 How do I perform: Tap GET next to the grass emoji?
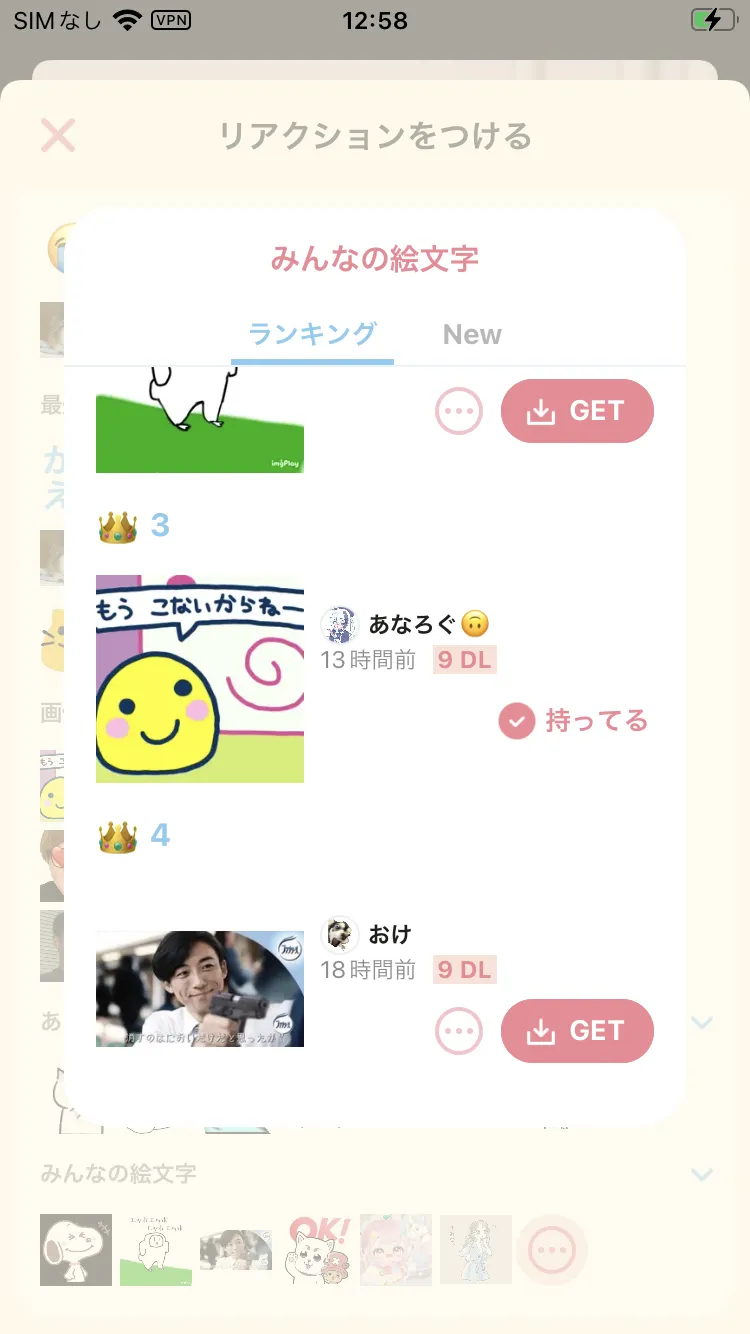[x=577, y=411]
